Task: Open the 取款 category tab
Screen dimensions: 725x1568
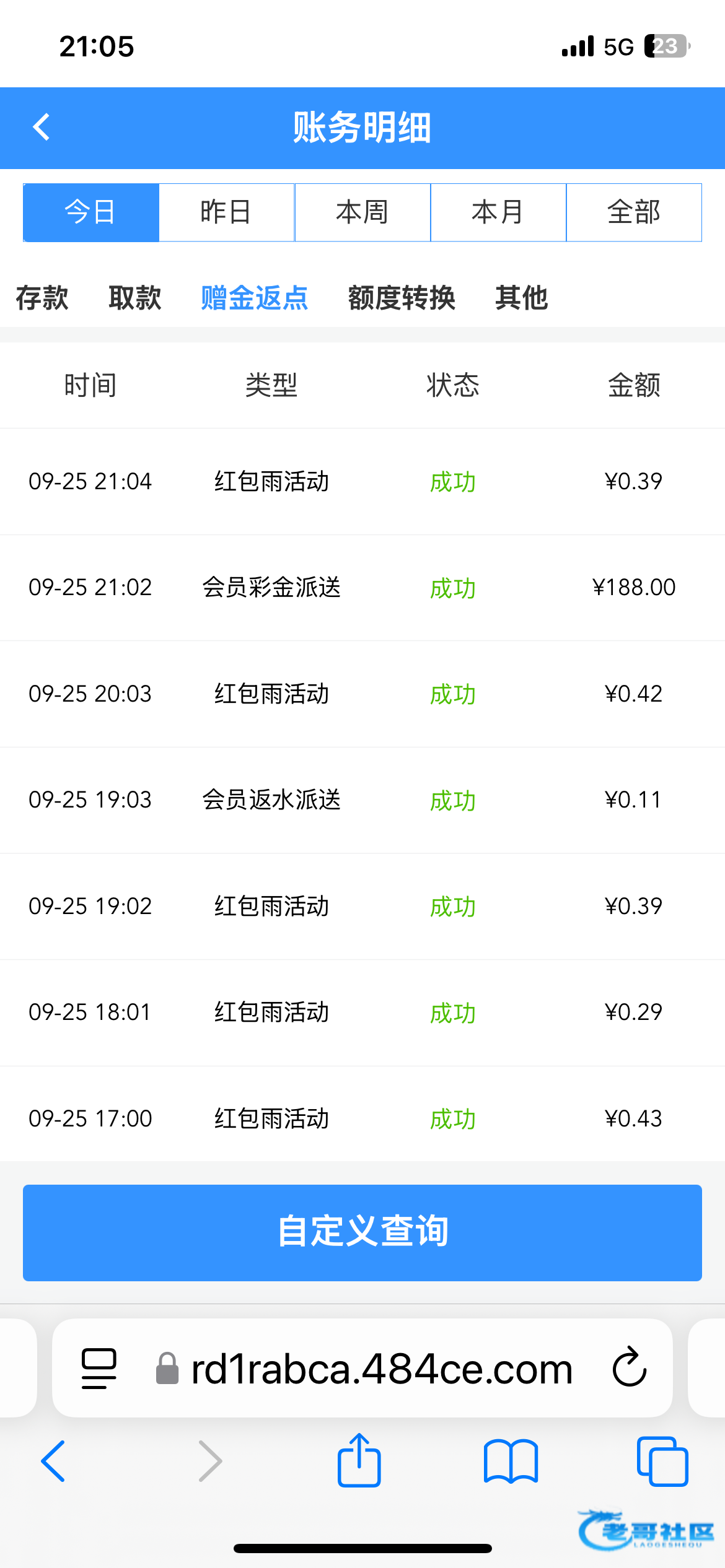Action: click(x=134, y=298)
